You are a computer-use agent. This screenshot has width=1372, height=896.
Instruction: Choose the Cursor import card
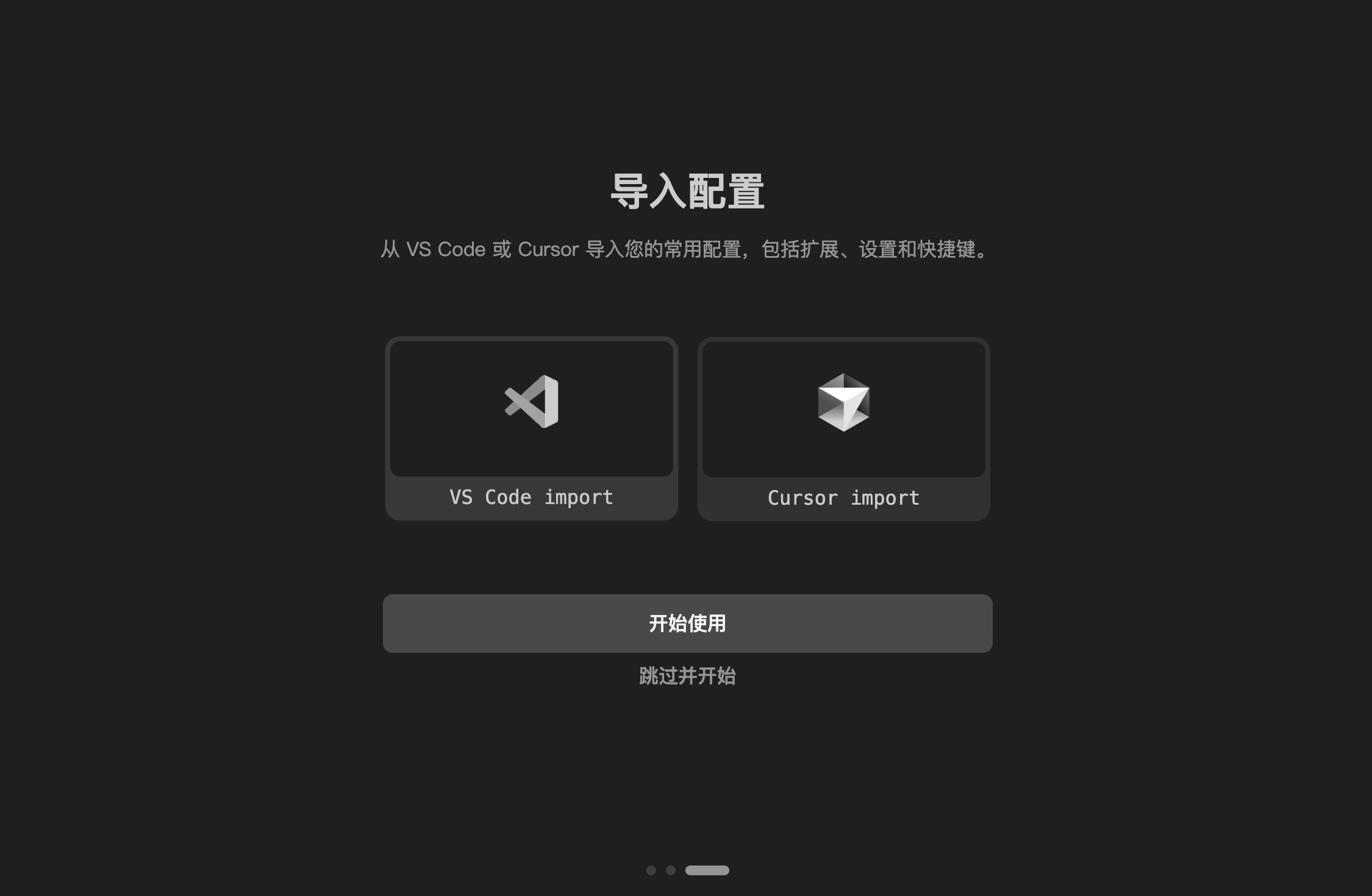[x=843, y=428]
